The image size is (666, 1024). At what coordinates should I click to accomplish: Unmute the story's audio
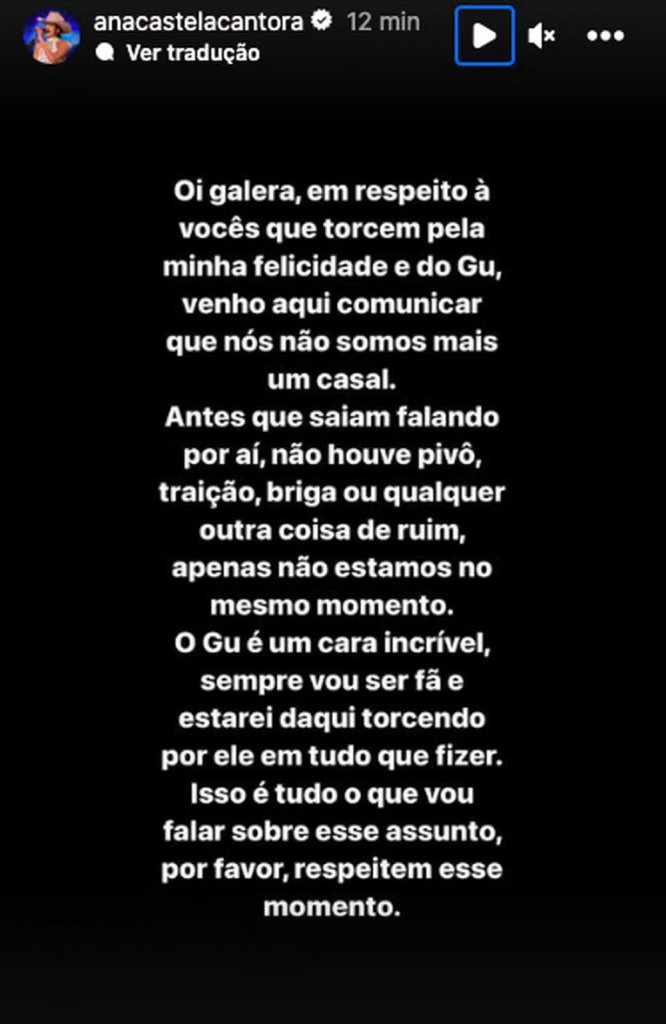click(541, 37)
